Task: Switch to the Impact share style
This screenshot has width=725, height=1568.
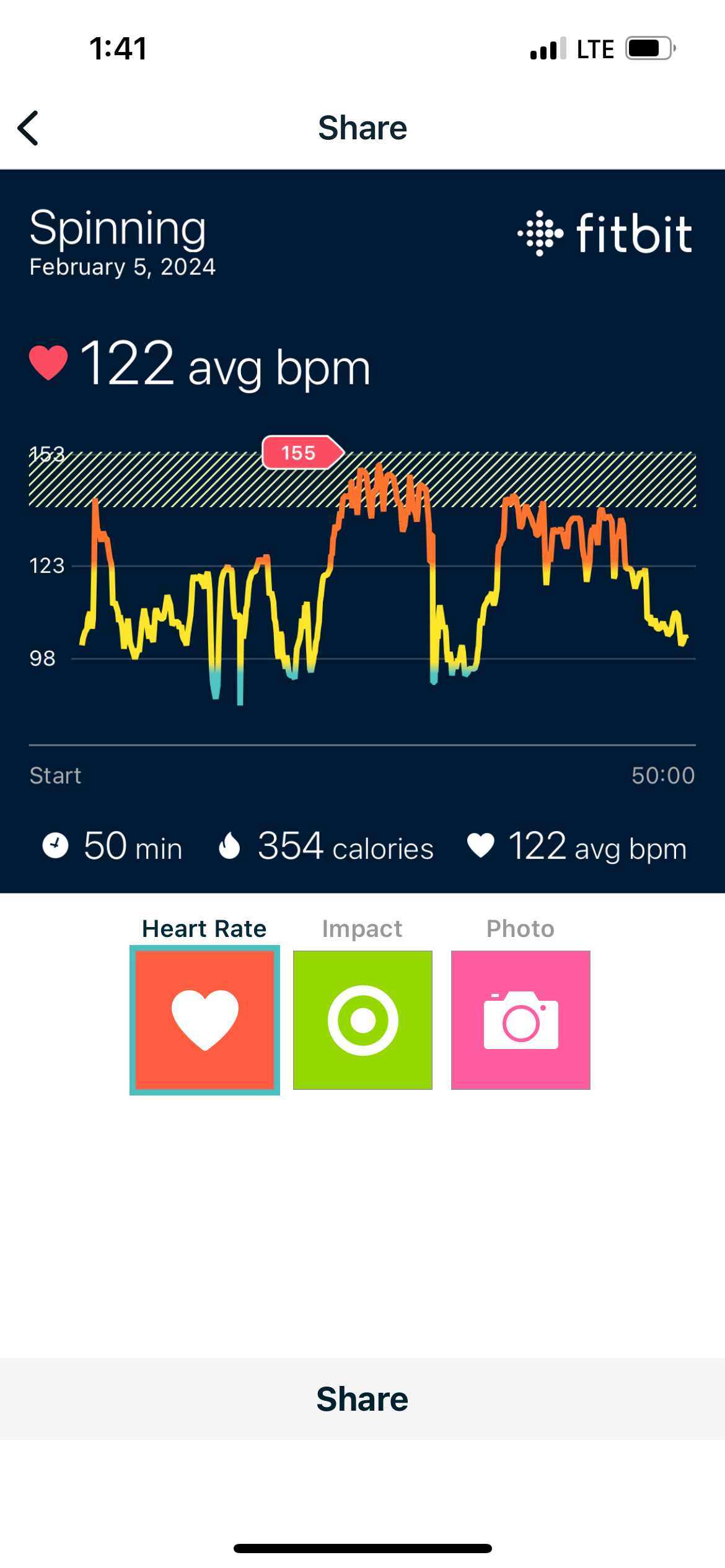Action: (x=362, y=1019)
